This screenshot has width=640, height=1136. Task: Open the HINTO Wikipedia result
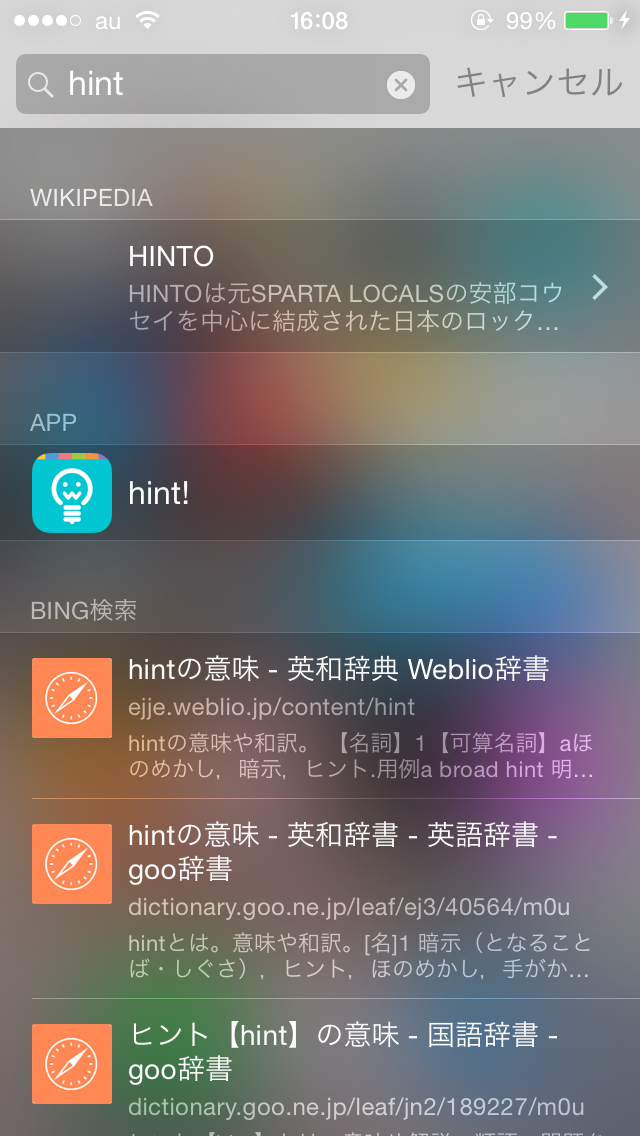[320, 286]
